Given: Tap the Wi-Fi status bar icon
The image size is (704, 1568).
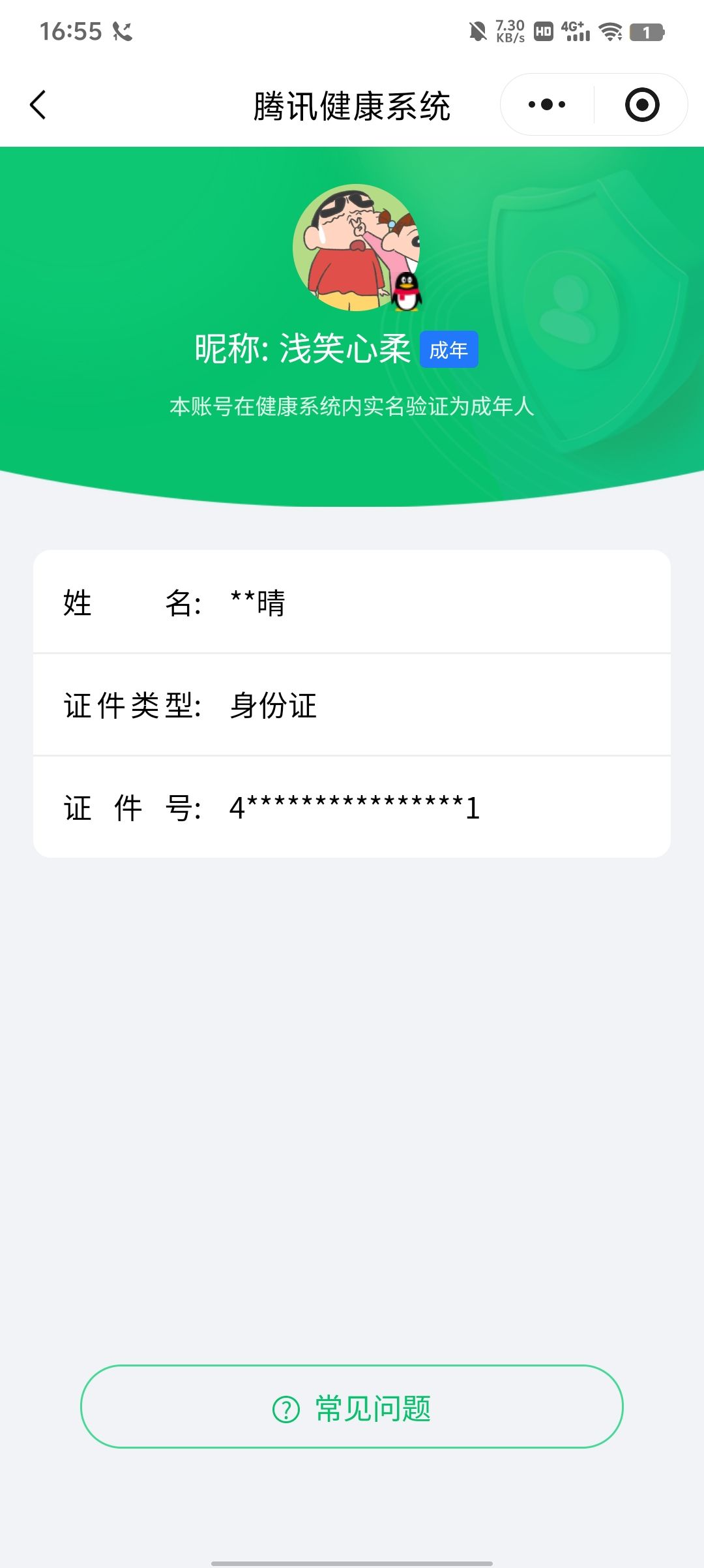Looking at the screenshot, I should (610, 30).
